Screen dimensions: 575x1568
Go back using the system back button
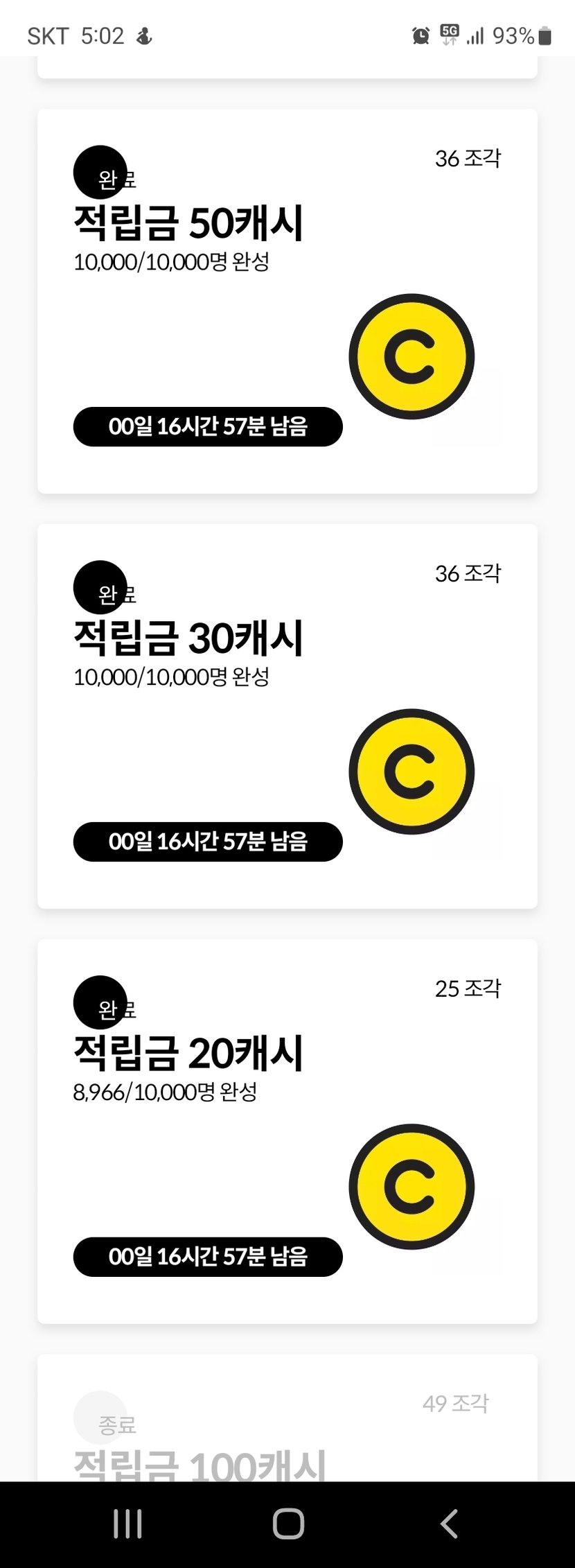click(x=449, y=1524)
